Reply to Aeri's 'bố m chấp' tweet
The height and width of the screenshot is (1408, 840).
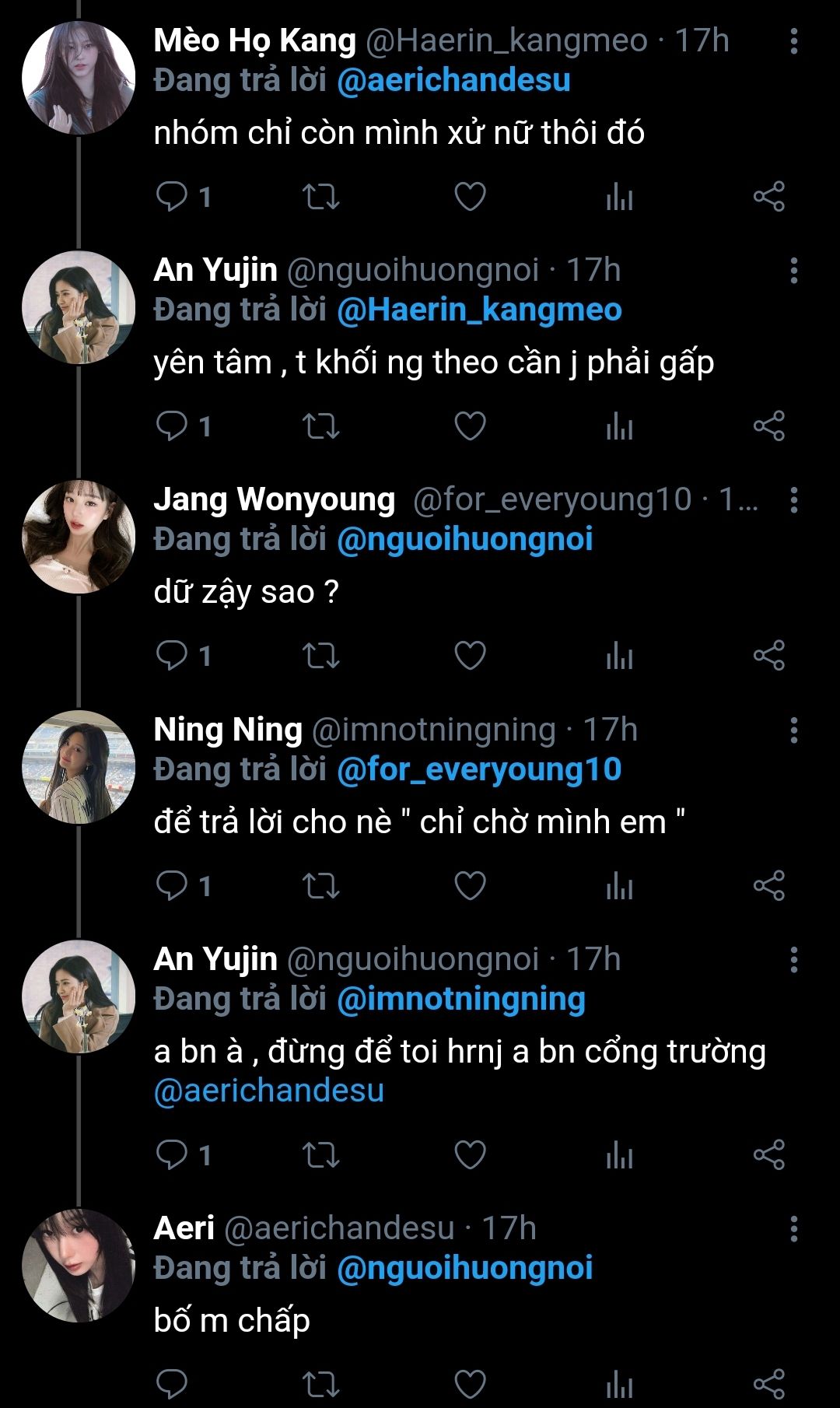[172, 1384]
